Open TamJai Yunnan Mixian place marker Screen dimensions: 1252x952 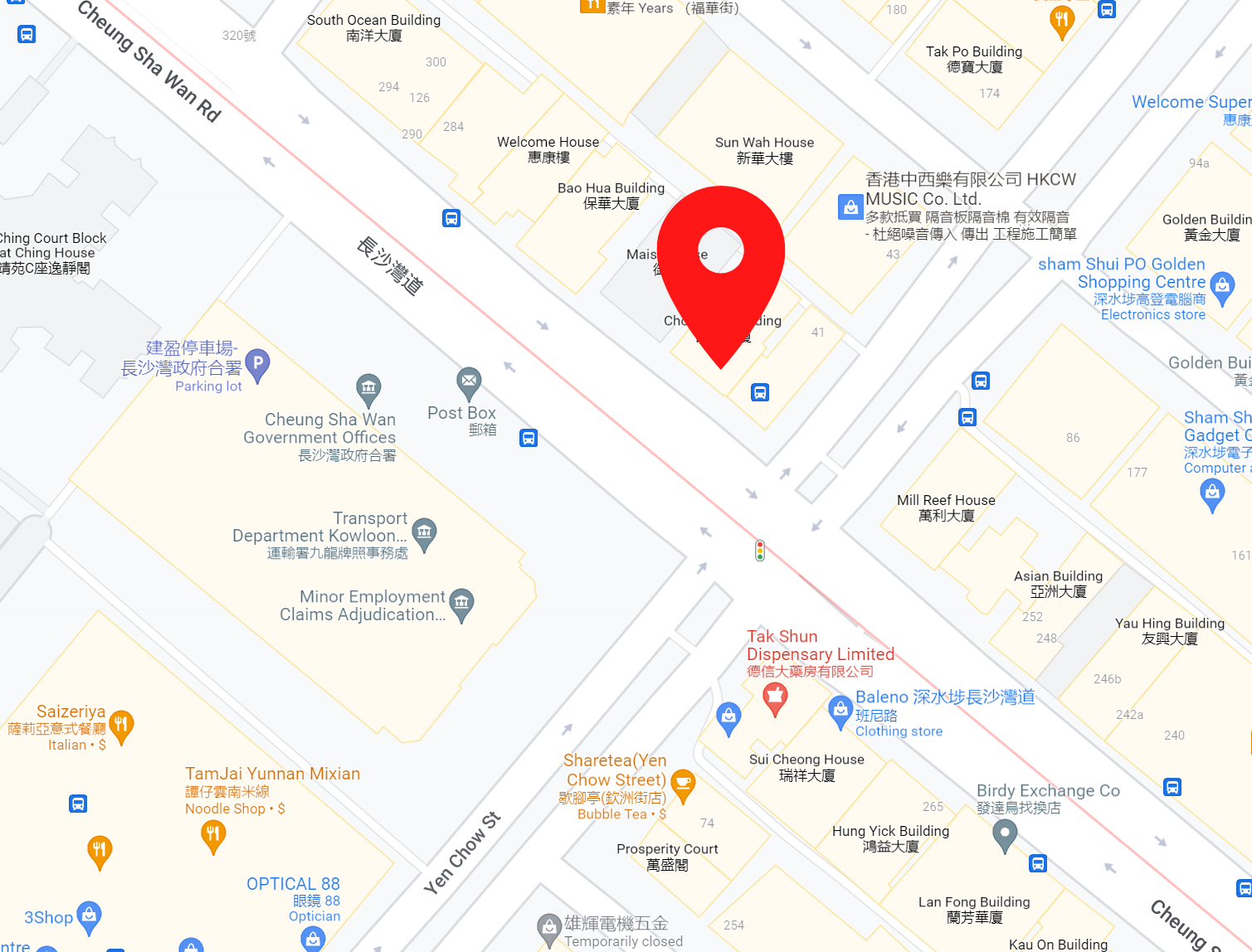pyautogui.click(x=213, y=834)
